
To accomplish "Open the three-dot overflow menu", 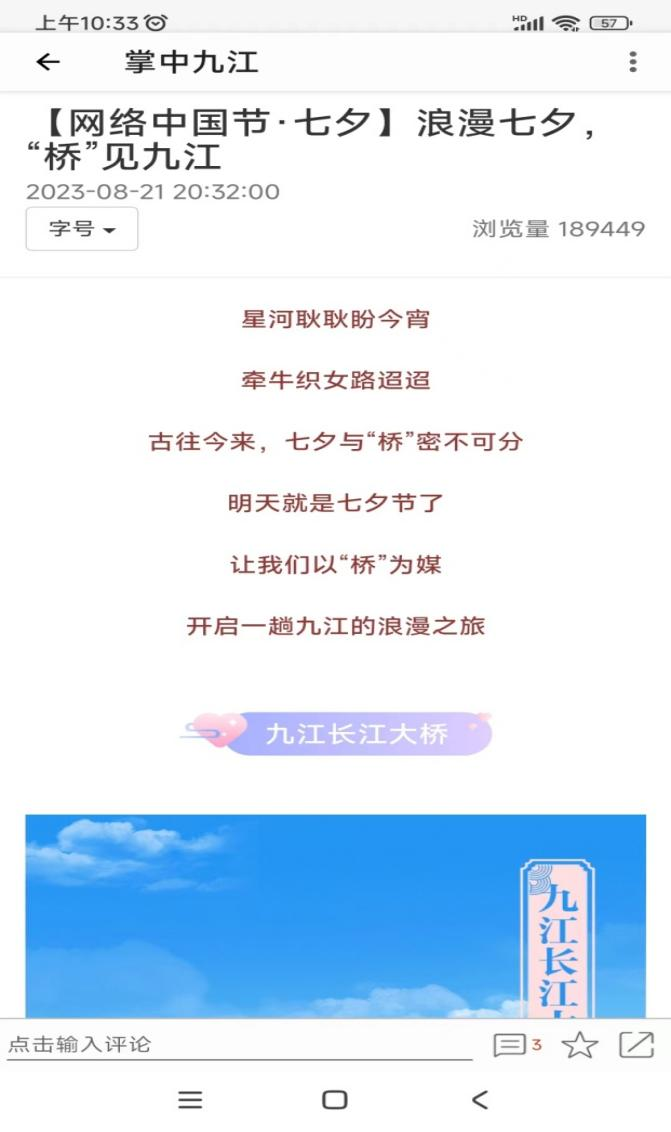I will [632, 62].
